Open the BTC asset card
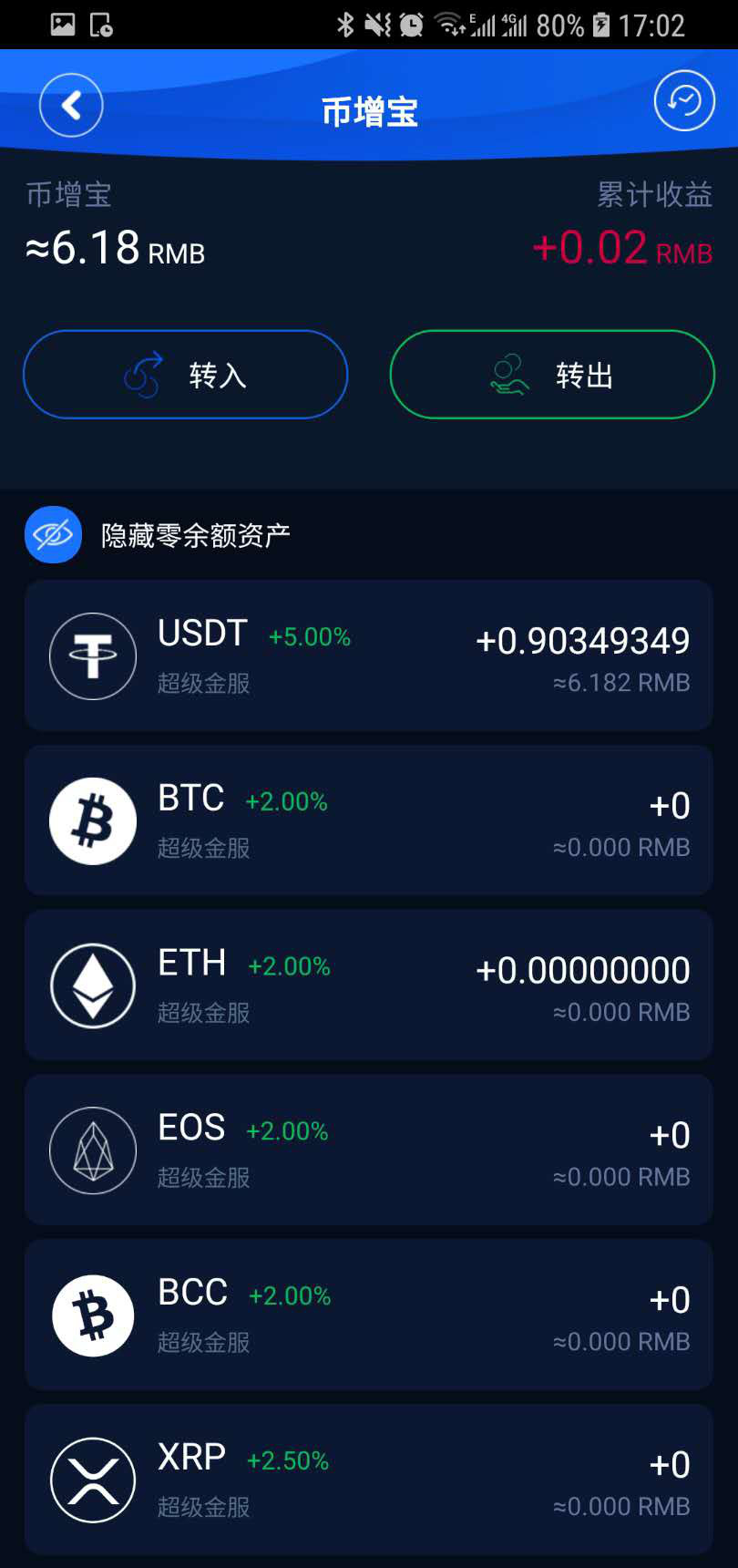The height and width of the screenshot is (1568, 738). [x=368, y=820]
